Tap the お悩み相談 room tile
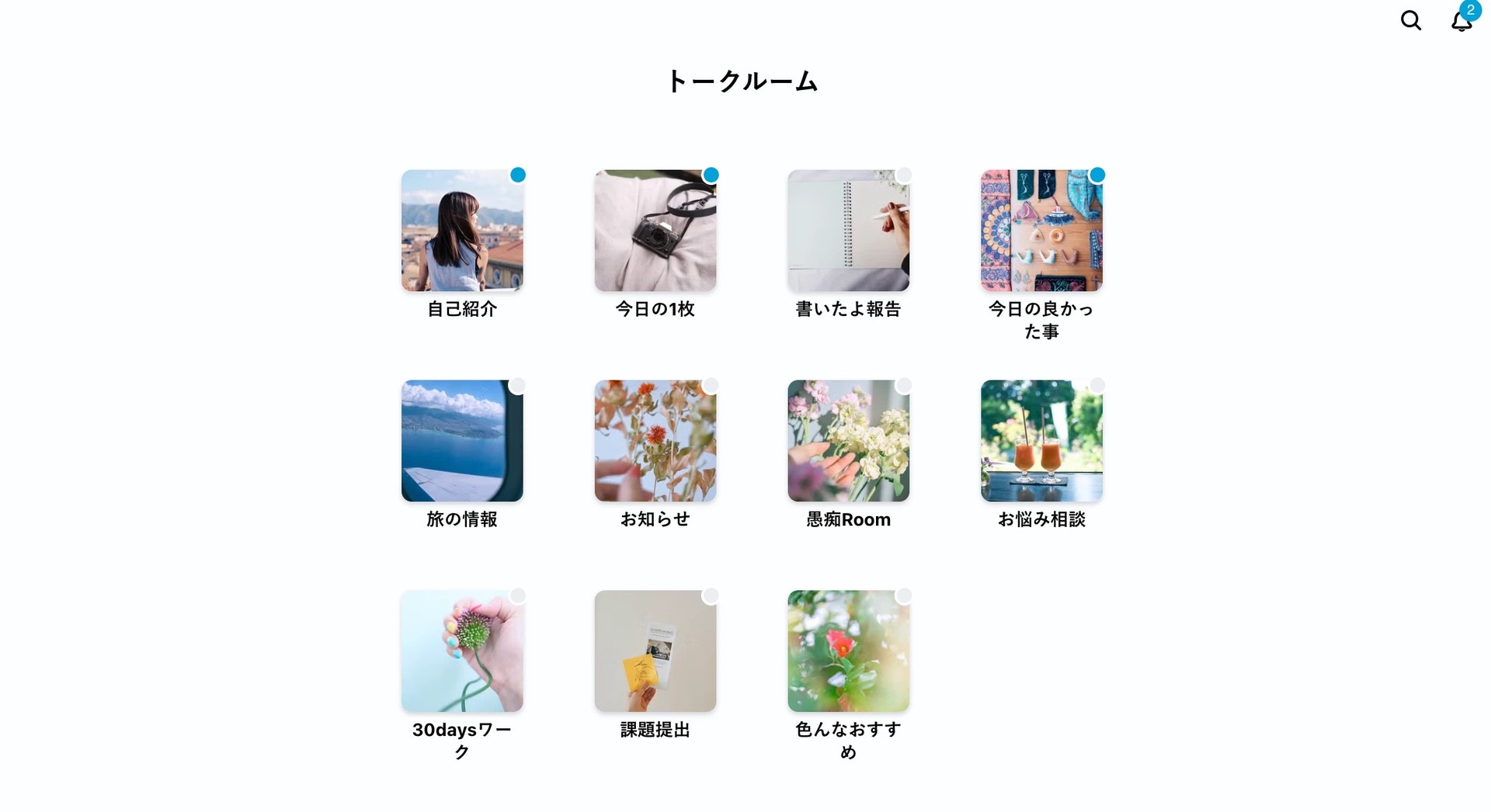The width and height of the screenshot is (1491, 812). [1041, 441]
